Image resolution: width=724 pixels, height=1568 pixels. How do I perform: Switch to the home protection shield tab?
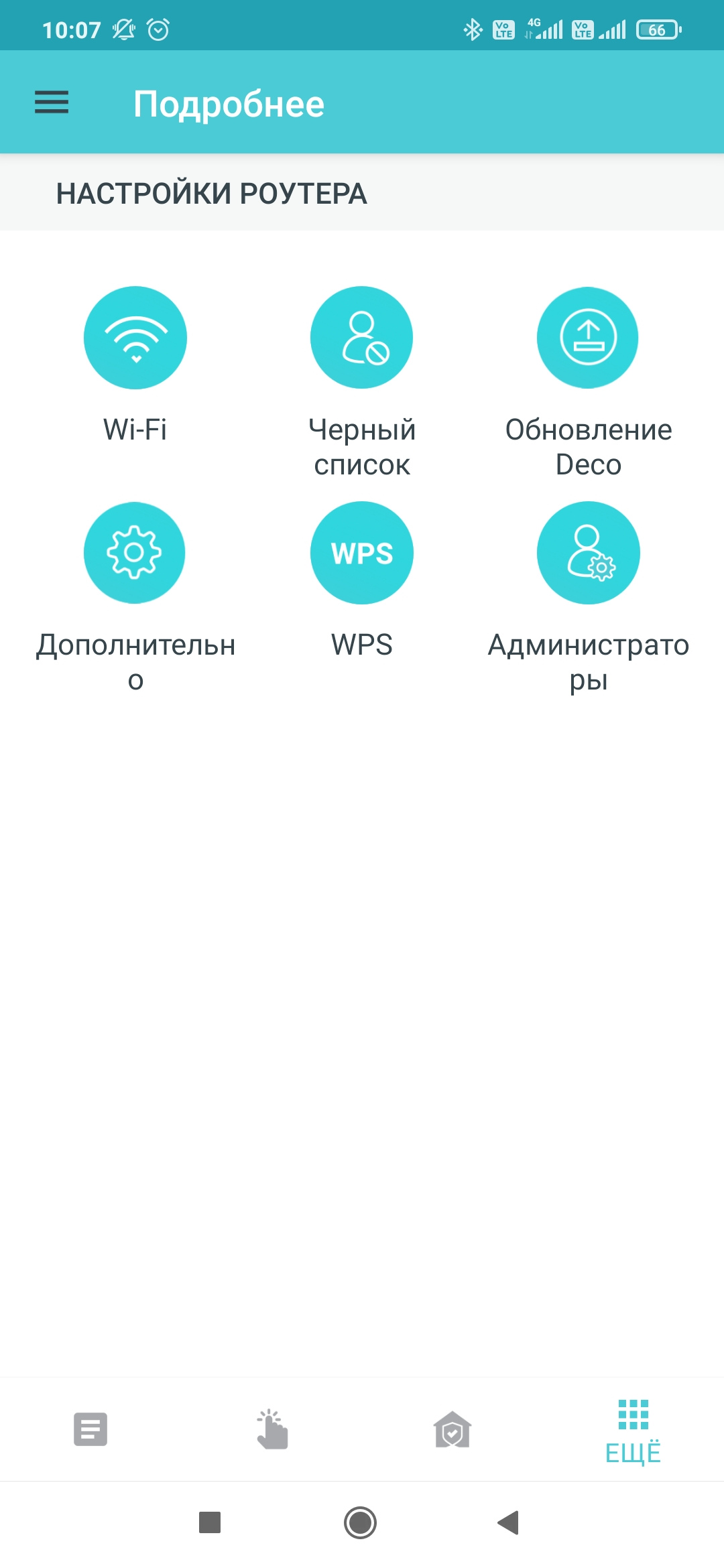452,1429
